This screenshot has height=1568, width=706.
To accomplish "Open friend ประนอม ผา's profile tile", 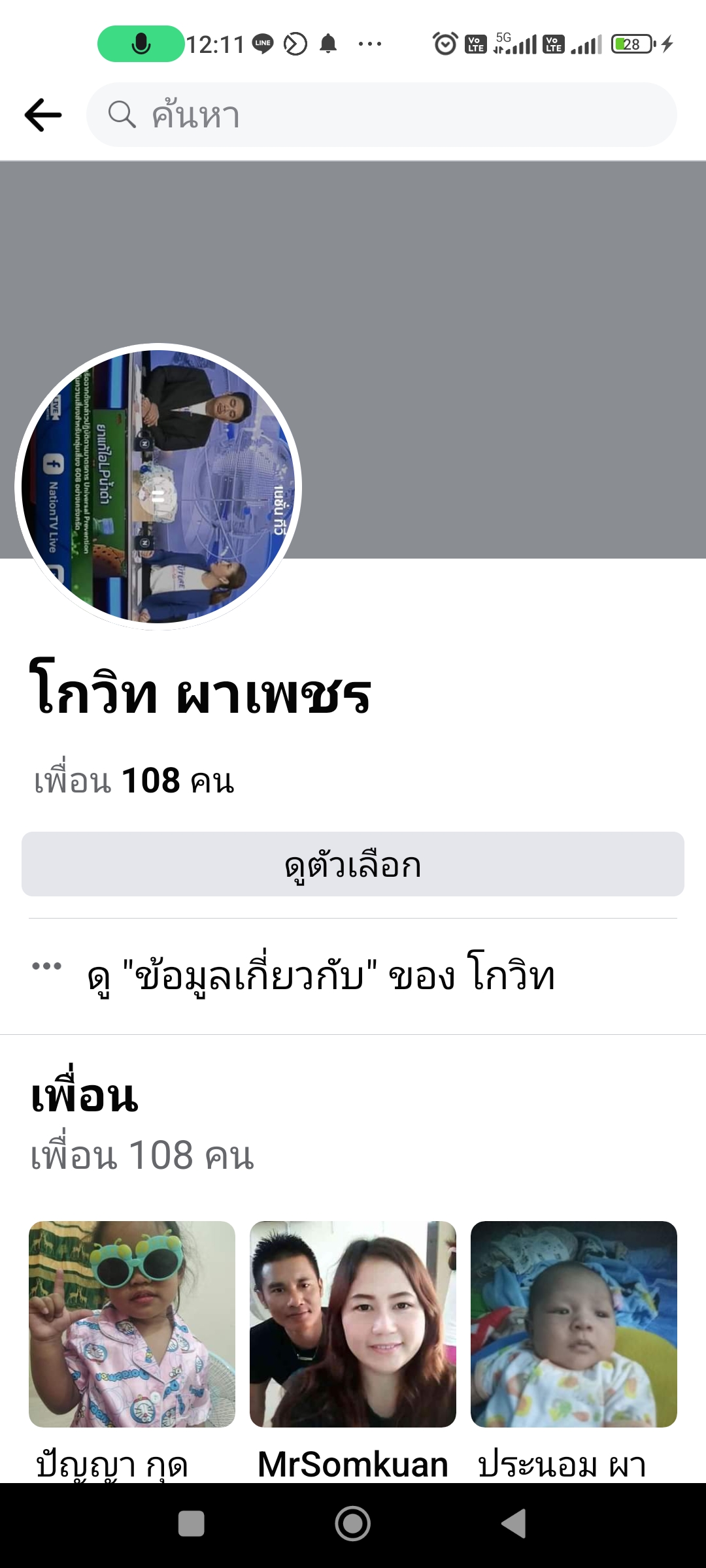I will coord(574,1324).
